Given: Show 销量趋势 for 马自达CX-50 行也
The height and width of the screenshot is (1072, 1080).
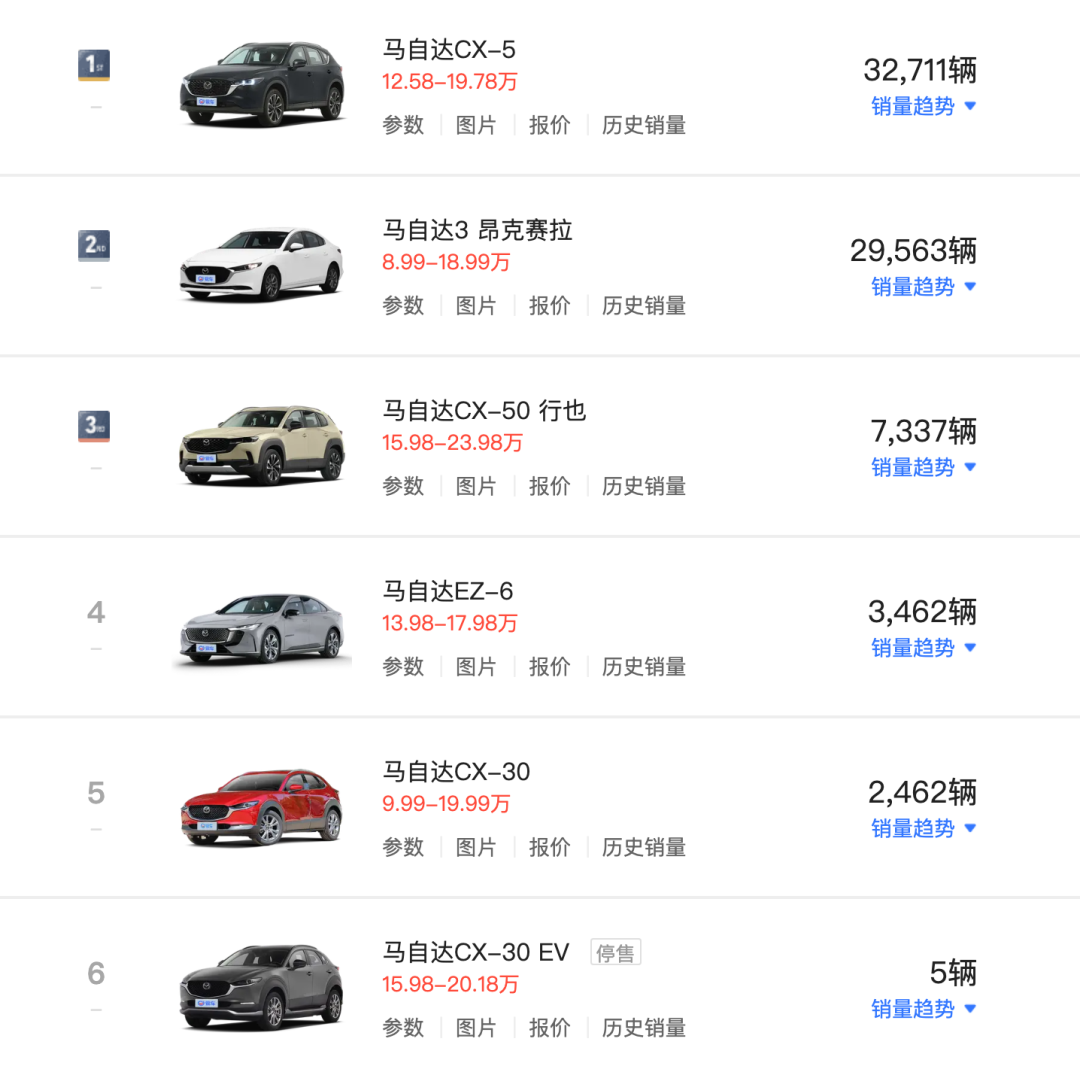Looking at the screenshot, I should click(x=923, y=468).
